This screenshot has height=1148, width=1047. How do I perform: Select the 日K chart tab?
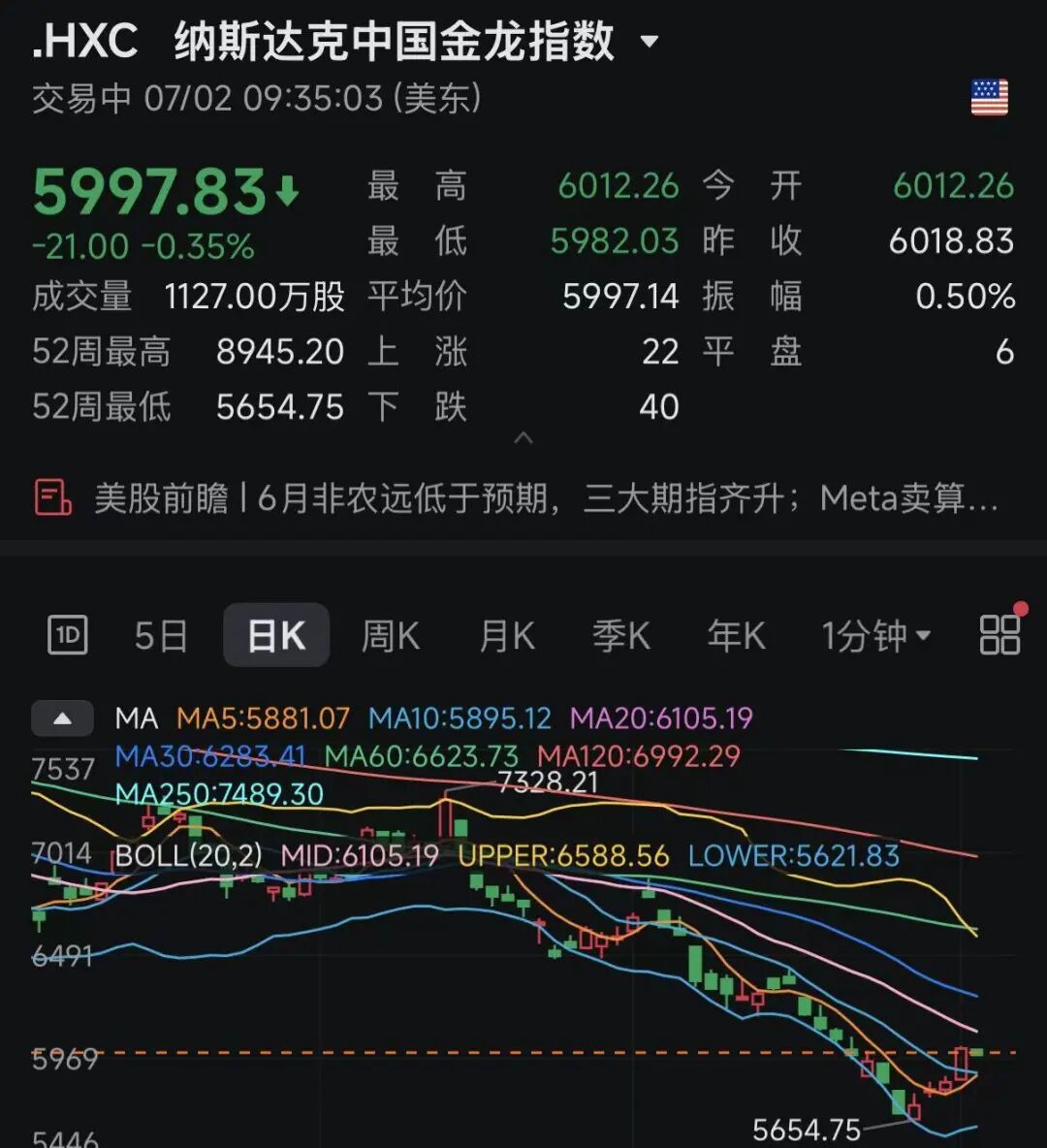pyautogui.click(x=276, y=635)
